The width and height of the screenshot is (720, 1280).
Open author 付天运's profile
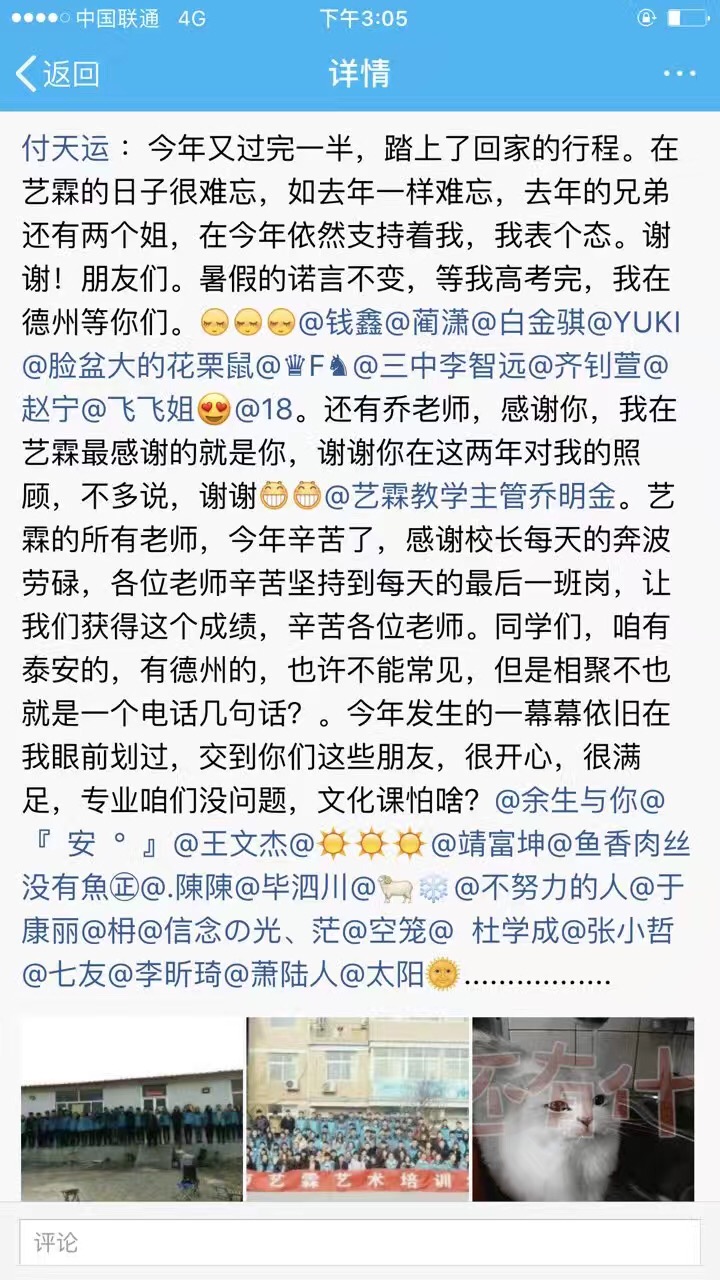67,149
